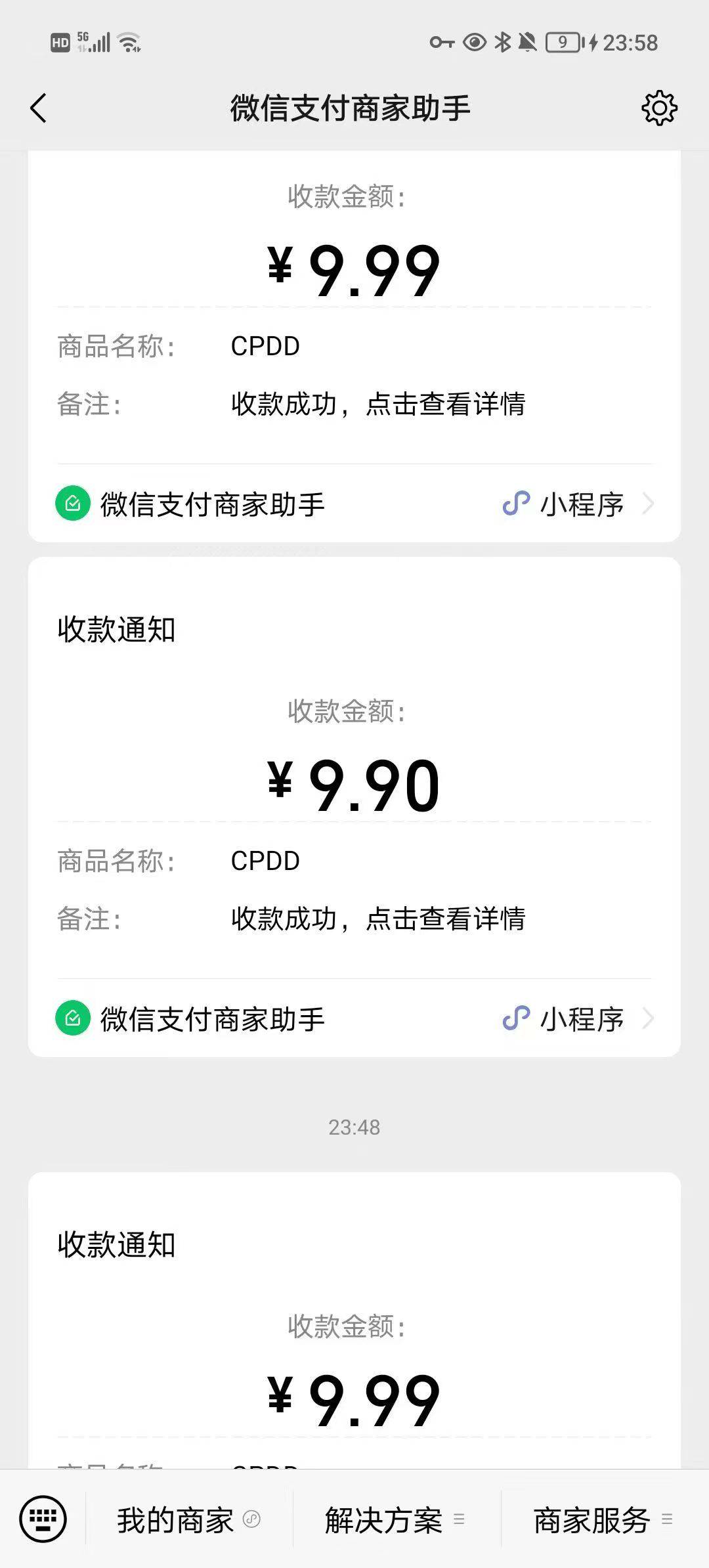
Task: Open the 我的商家 menu
Action: point(188,1520)
